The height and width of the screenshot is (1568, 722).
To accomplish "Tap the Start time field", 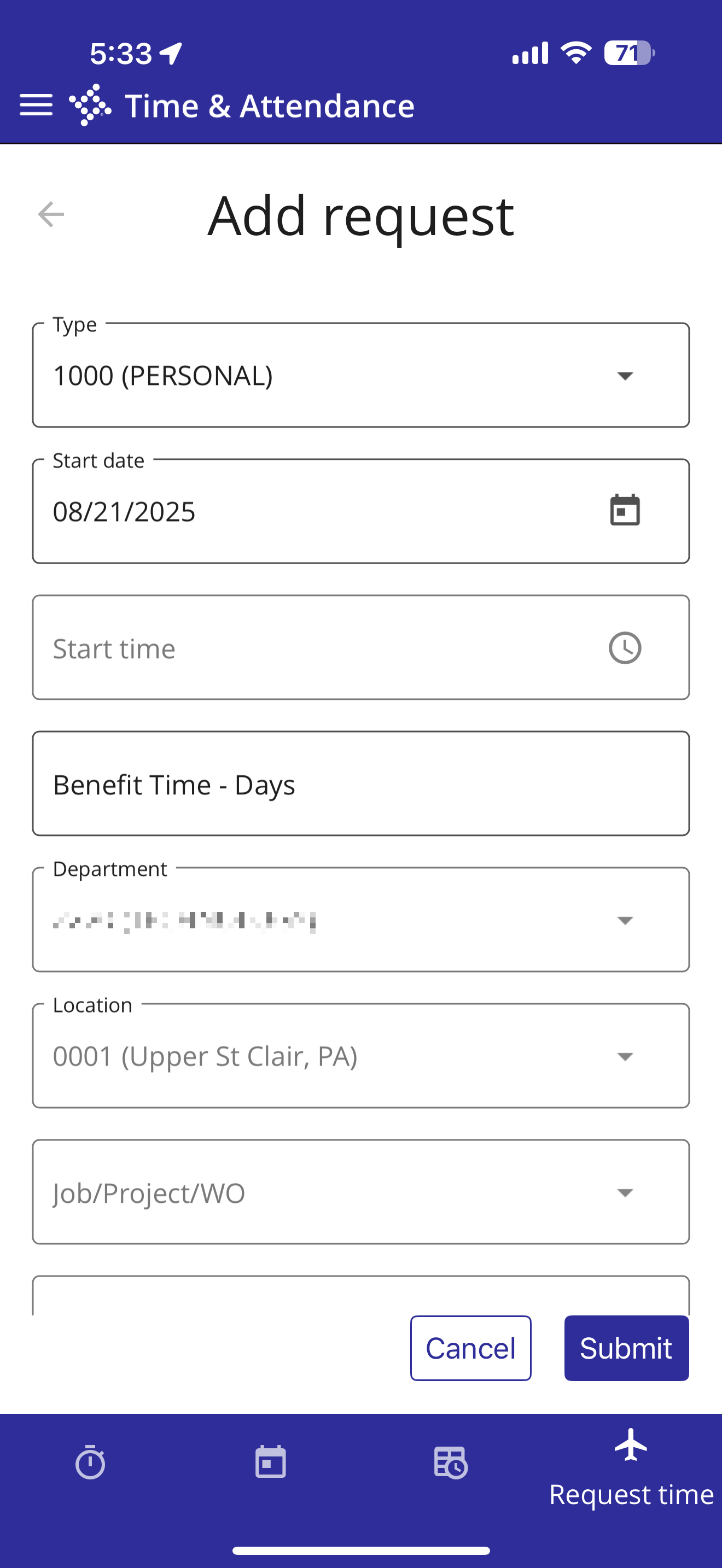I will point(361,647).
